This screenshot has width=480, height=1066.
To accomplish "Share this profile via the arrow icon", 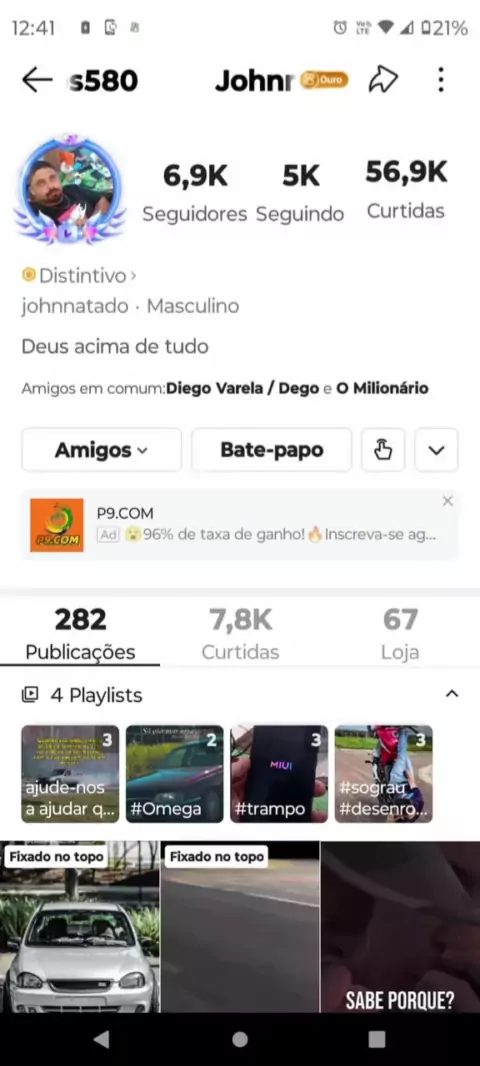I will pos(383,80).
